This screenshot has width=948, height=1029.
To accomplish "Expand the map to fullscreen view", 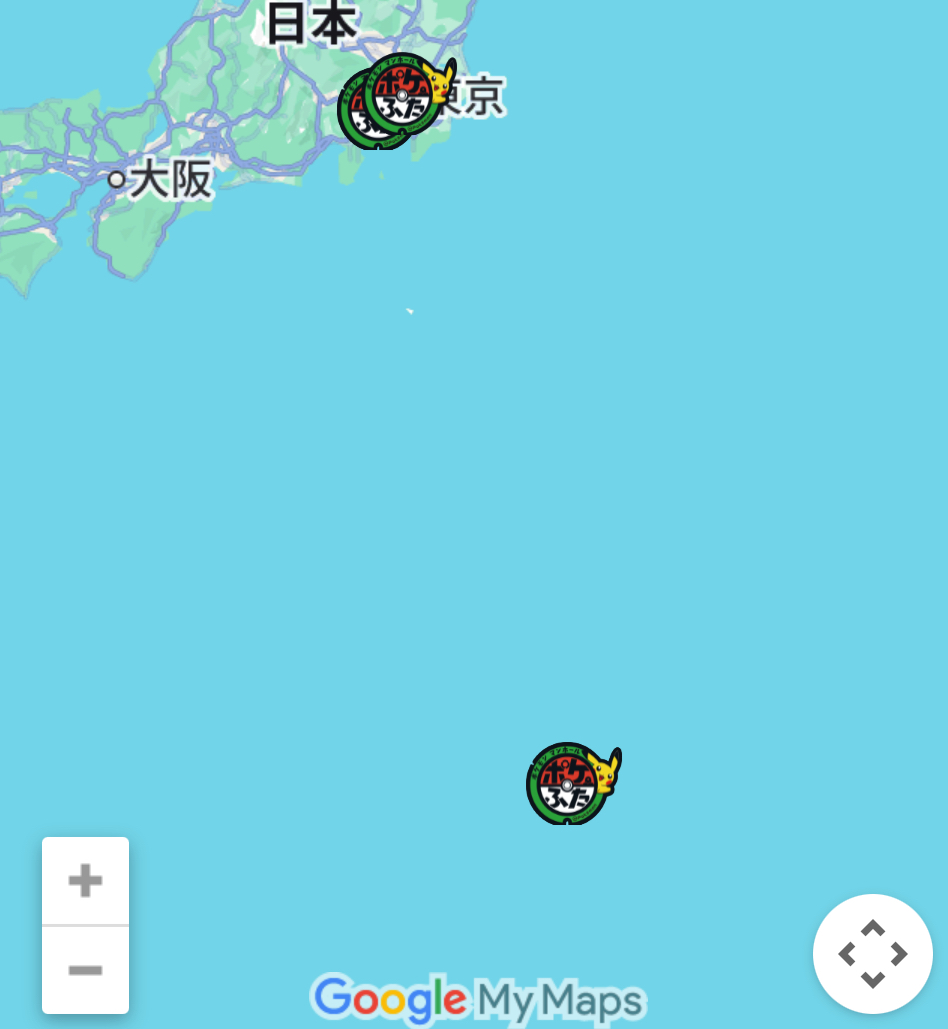I will [872, 954].
